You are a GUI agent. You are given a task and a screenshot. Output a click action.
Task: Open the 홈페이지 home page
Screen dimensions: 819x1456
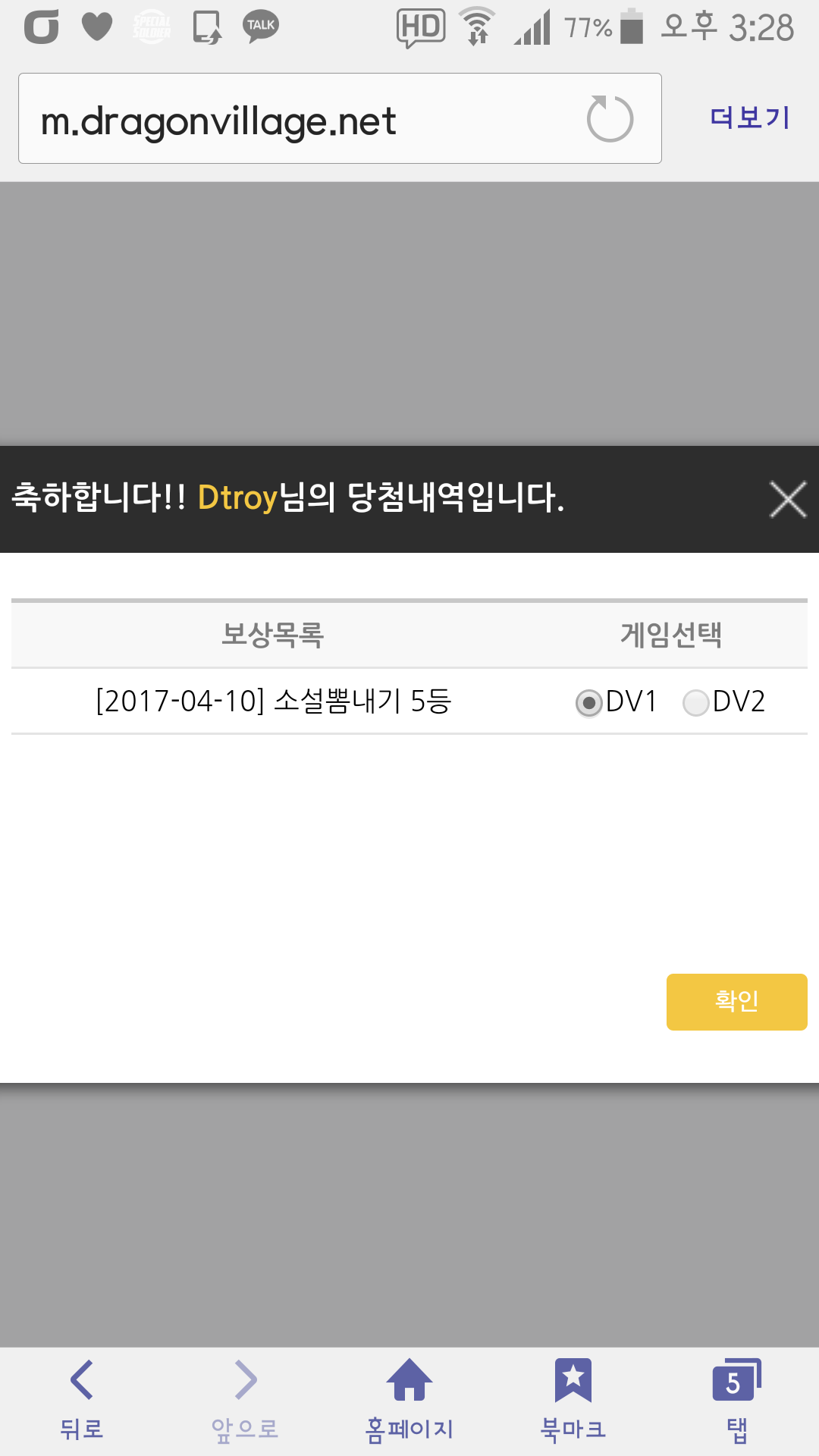coord(409,1400)
